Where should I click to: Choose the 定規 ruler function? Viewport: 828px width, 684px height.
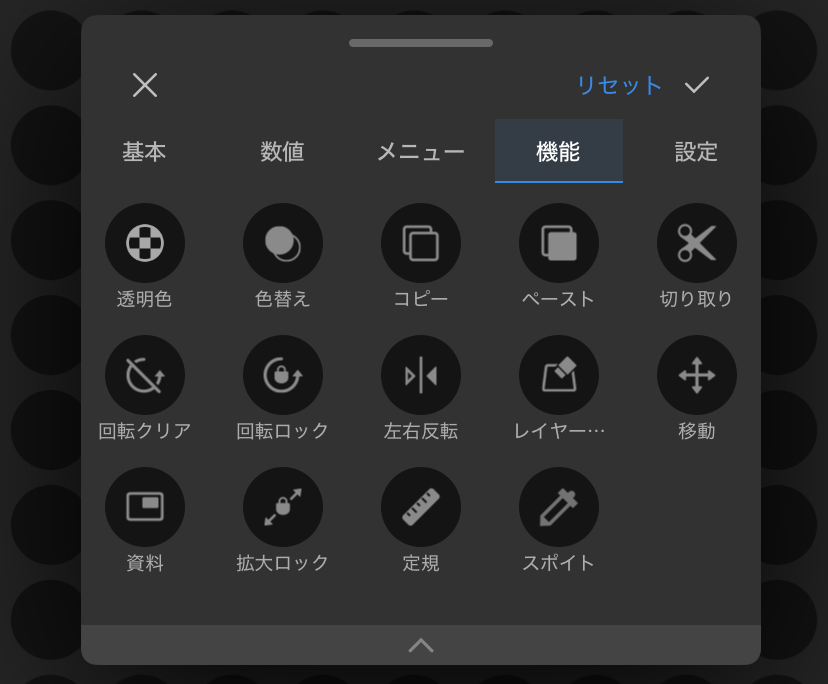[x=421, y=507]
